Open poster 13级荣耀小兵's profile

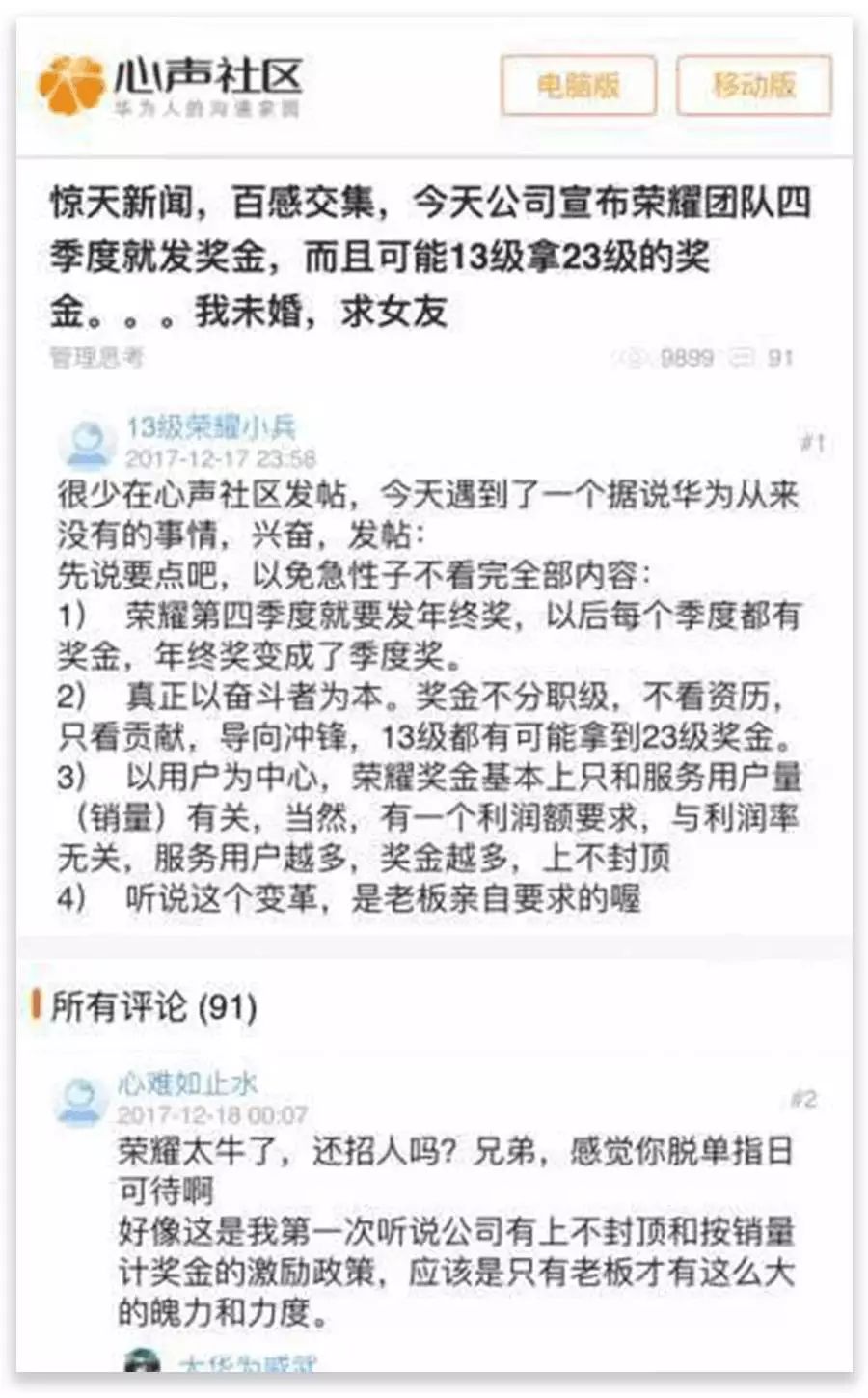211,427
